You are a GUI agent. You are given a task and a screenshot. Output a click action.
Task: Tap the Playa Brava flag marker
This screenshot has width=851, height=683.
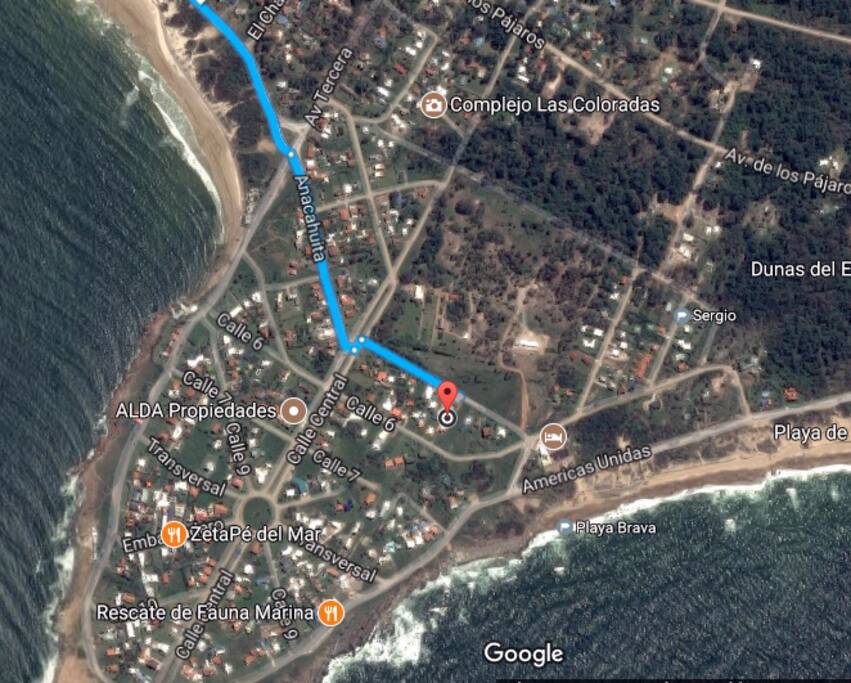[x=565, y=527]
